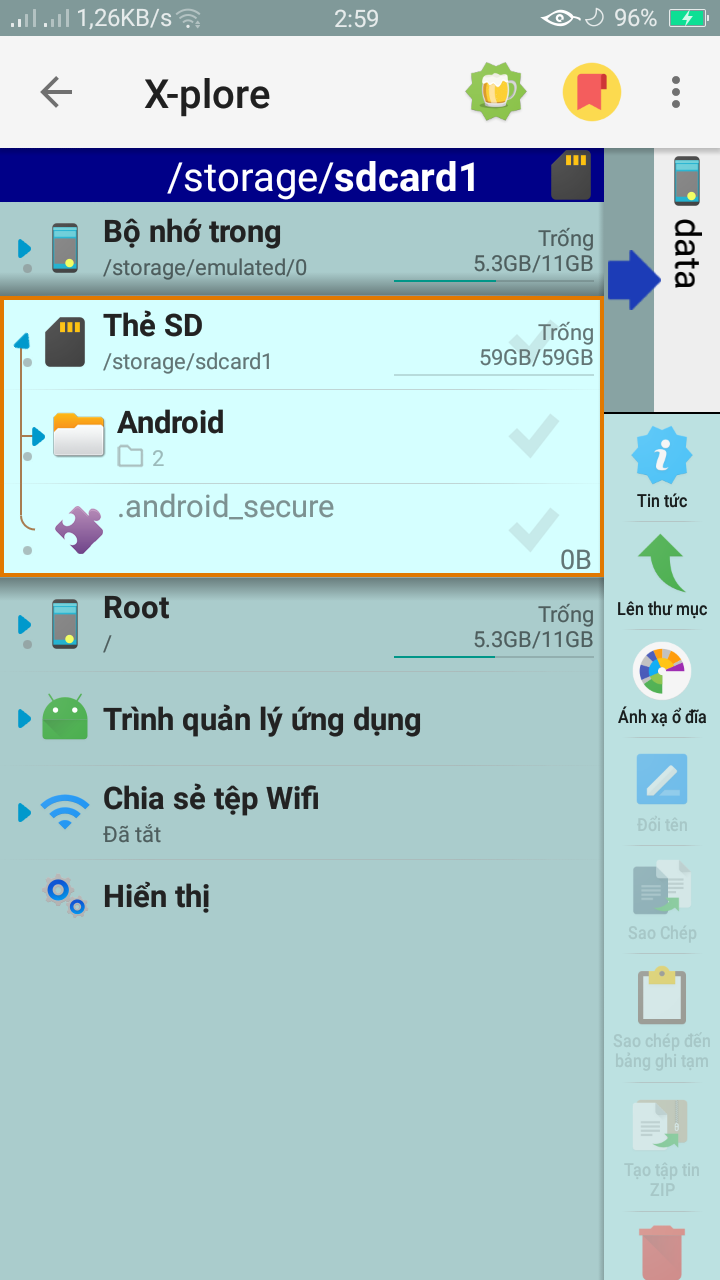Open Trình quản lý ứng dụng
Screen dimensions: 720x1280
[262, 720]
